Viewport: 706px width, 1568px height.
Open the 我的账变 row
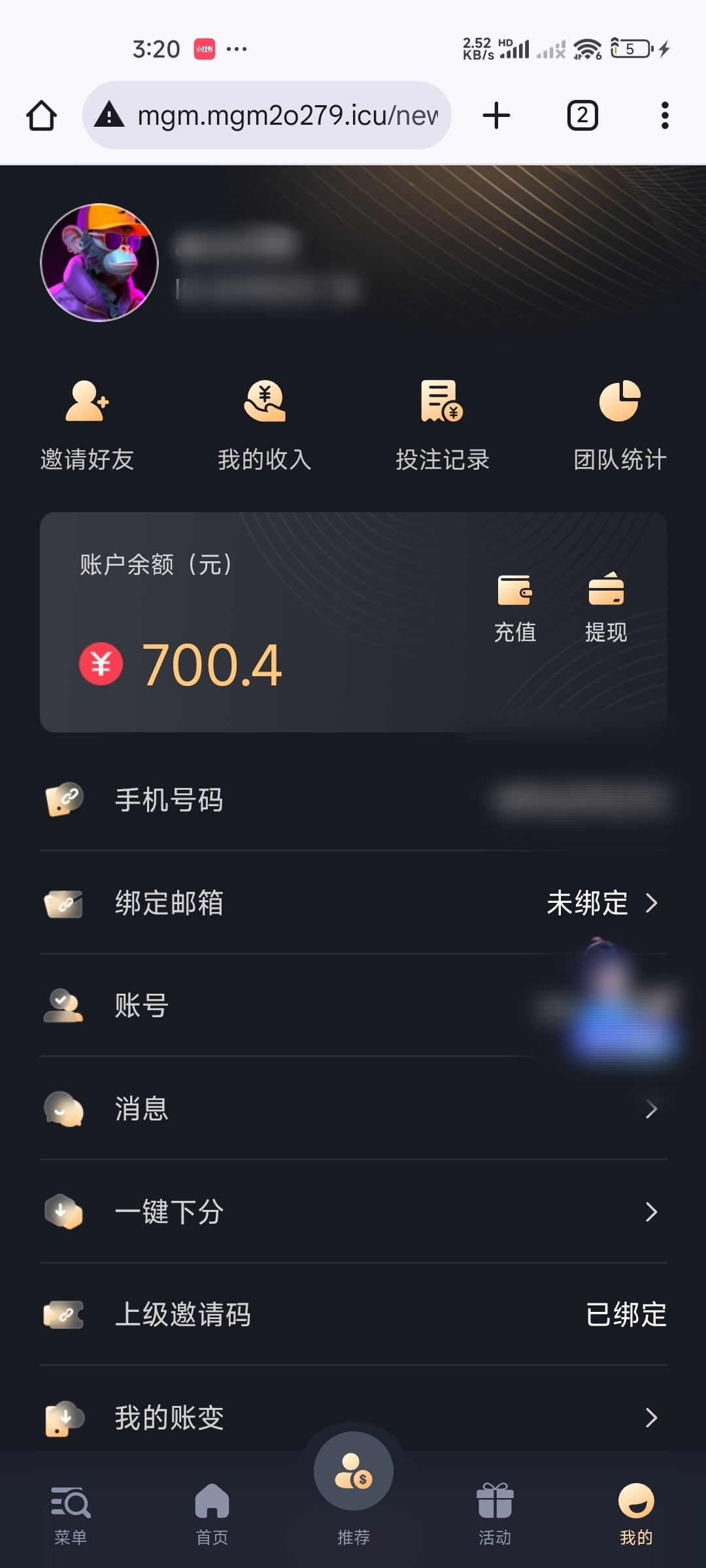coord(353,1417)
